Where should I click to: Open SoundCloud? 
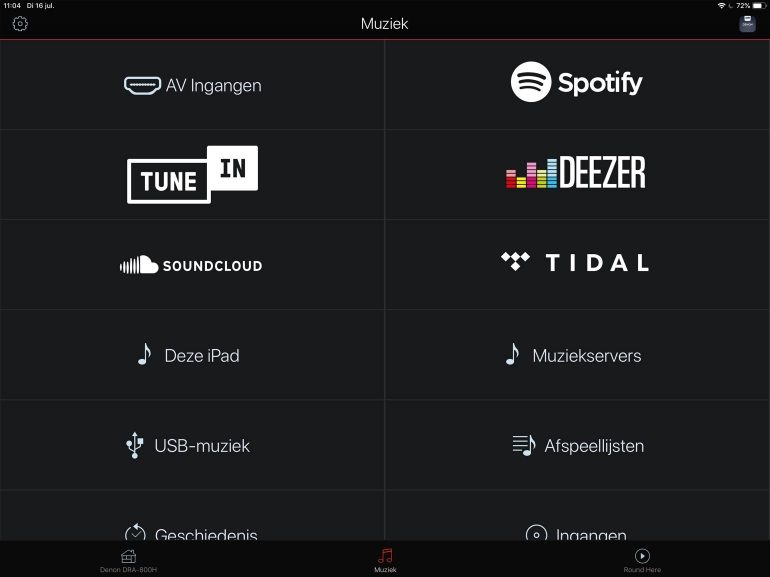(192, 265)
